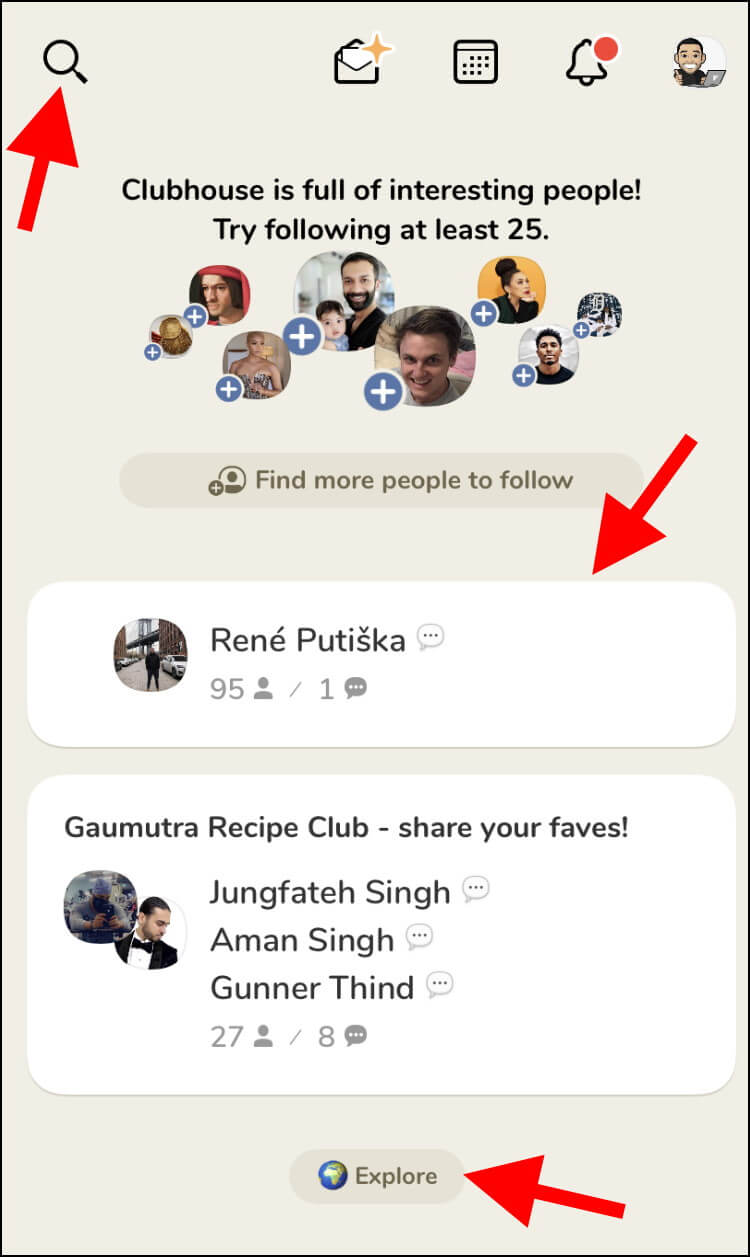This screenshot has height=1257, width=750.
Task: Open the search magnifier icon
Action: (64, 62)
